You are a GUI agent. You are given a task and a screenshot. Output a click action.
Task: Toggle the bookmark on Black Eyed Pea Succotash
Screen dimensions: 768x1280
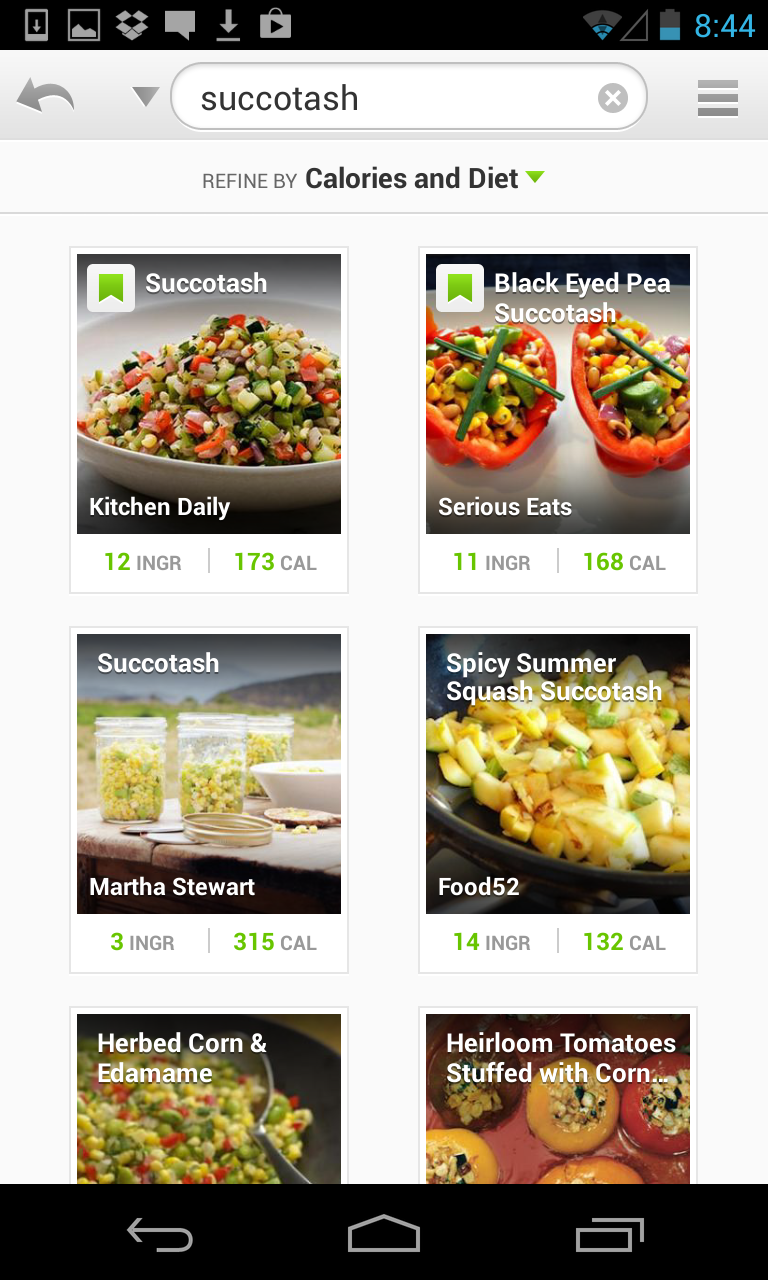point(460,288)
